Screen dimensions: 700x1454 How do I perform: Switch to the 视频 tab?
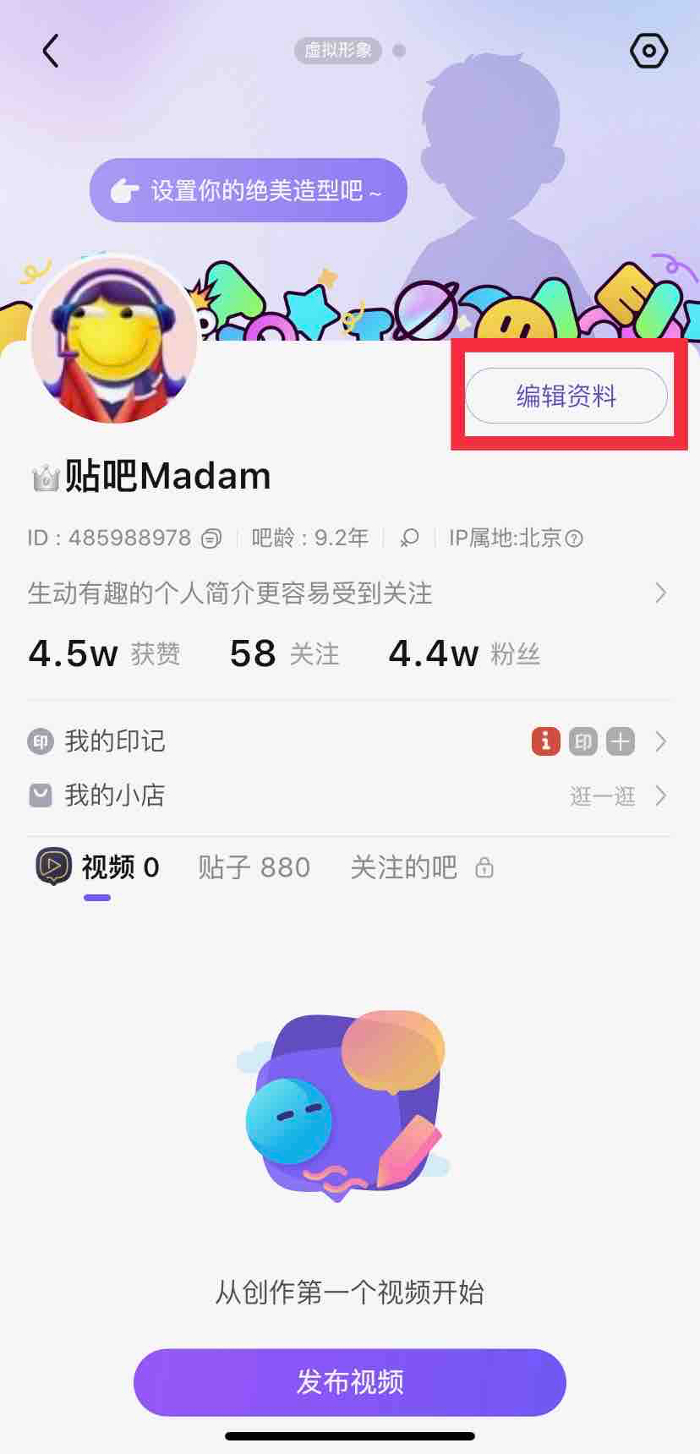pos(98,867)
